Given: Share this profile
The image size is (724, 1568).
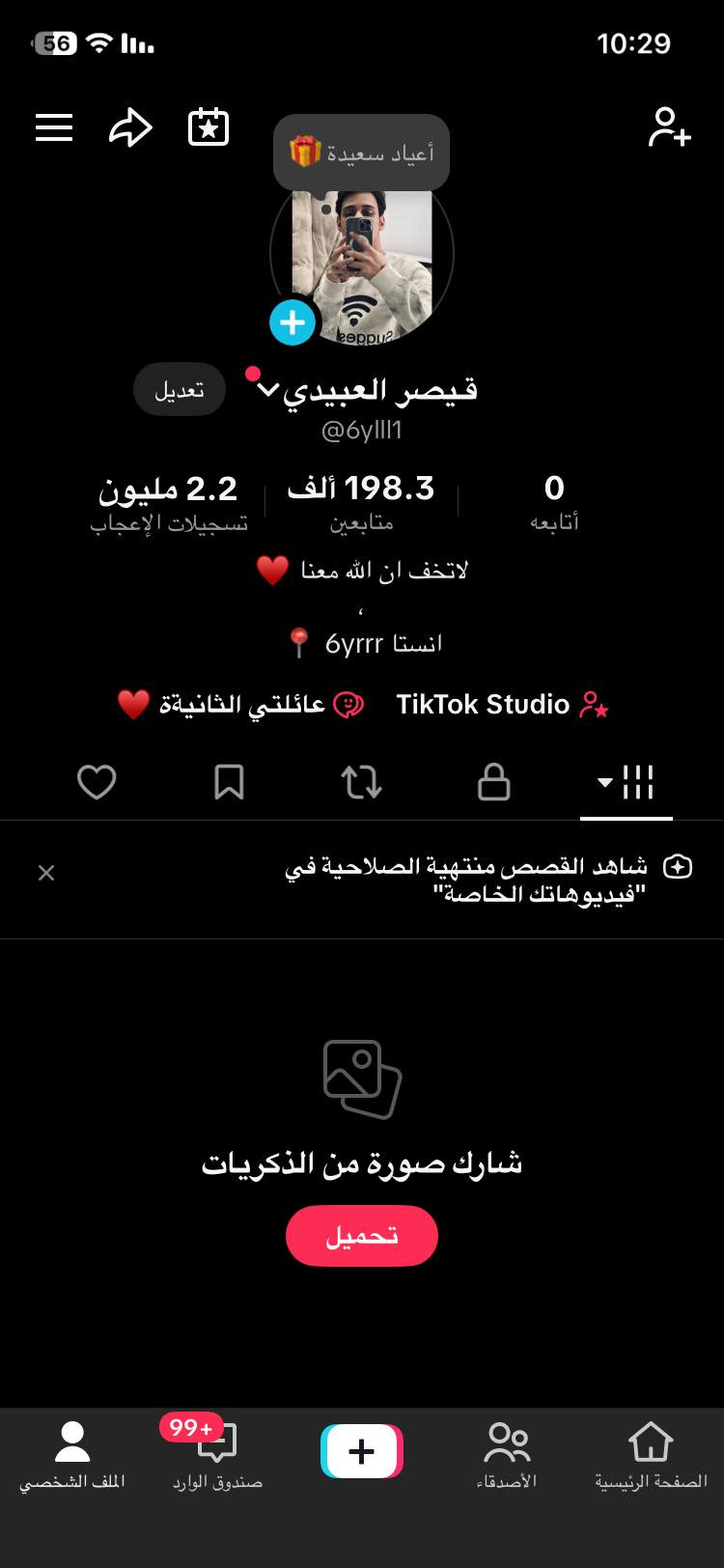Looking at the screenshot, I should pos(130,127).
